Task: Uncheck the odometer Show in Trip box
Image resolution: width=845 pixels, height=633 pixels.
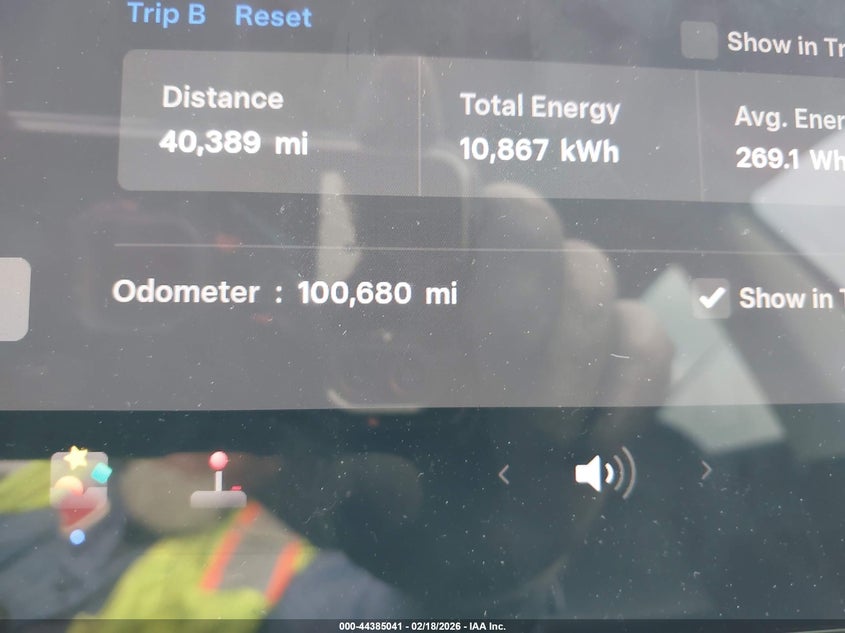Action: pyautogui.click(x=711, y=298)
